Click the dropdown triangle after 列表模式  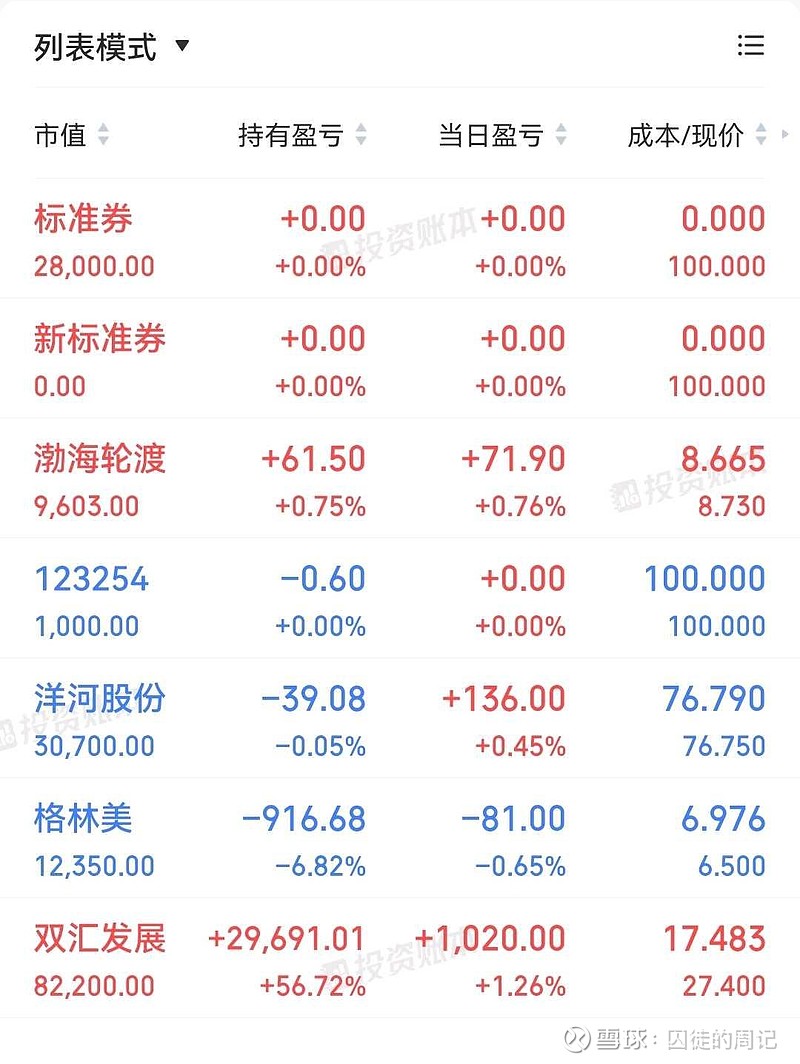pos(182,45)
